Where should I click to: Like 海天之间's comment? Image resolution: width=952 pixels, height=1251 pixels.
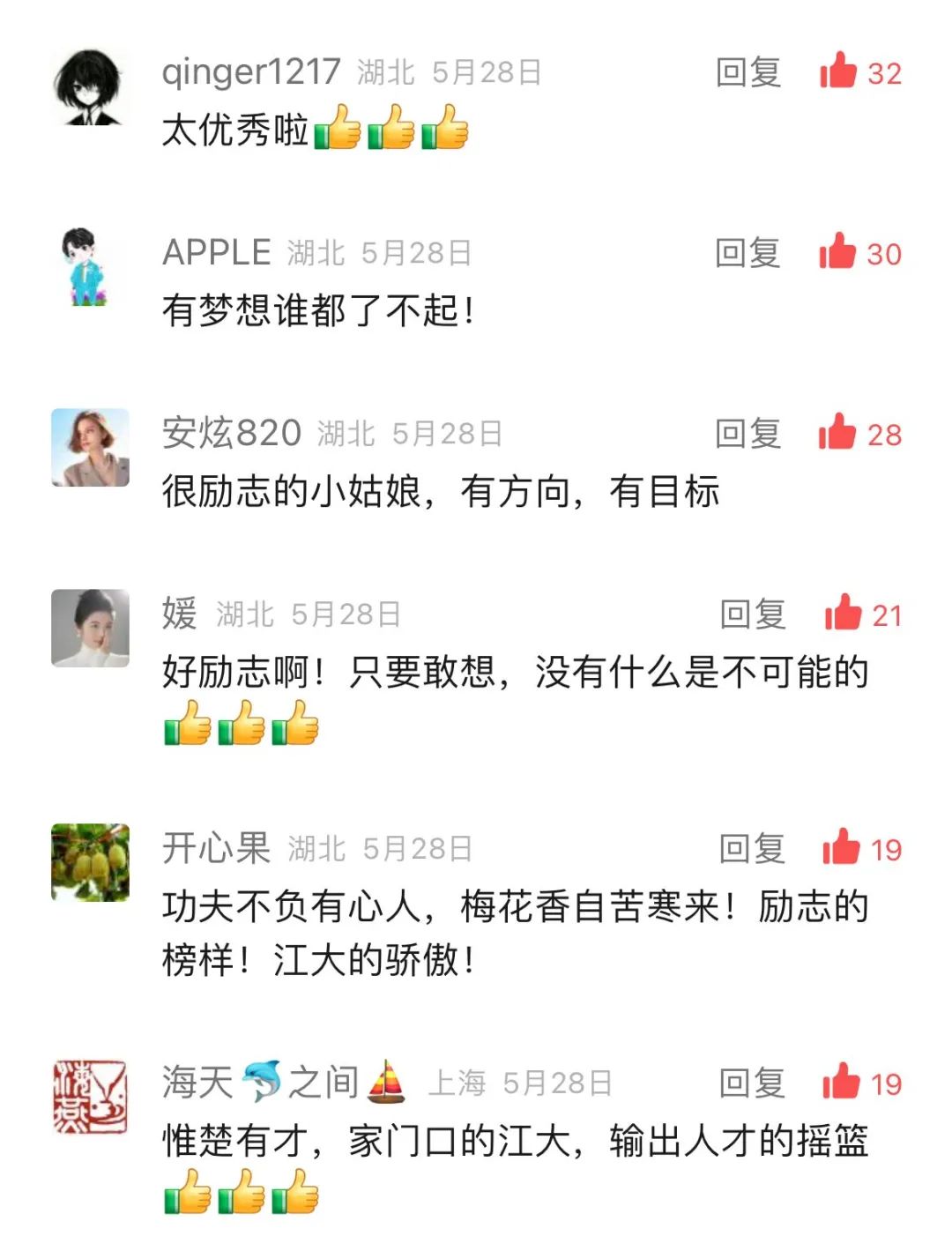coord(842,1082)
